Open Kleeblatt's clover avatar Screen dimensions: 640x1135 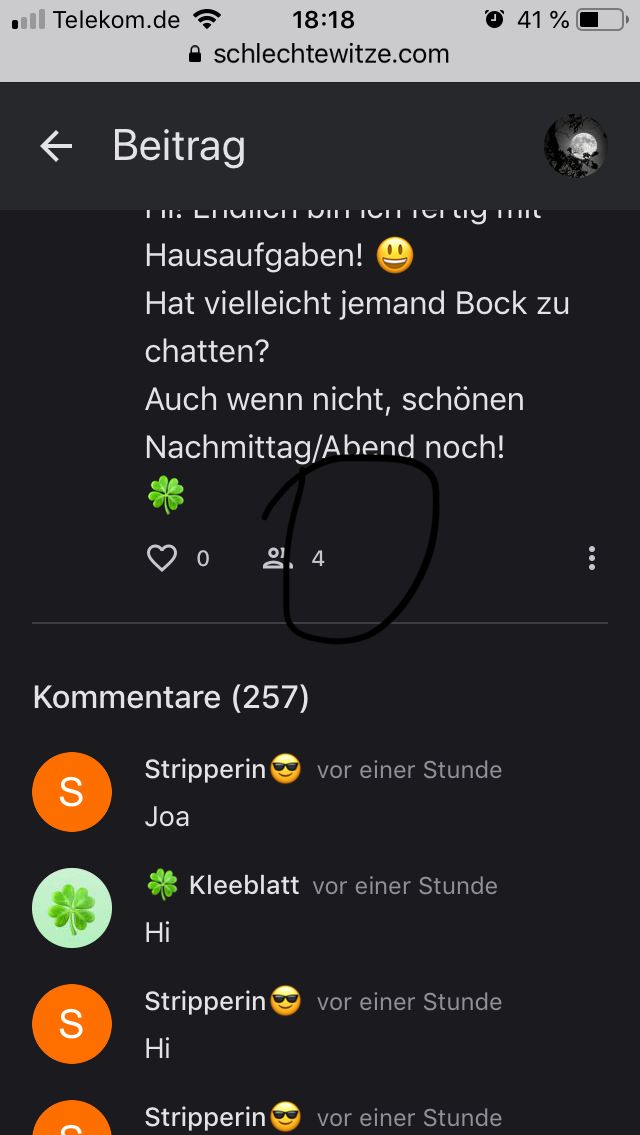(x=71, y=907)
